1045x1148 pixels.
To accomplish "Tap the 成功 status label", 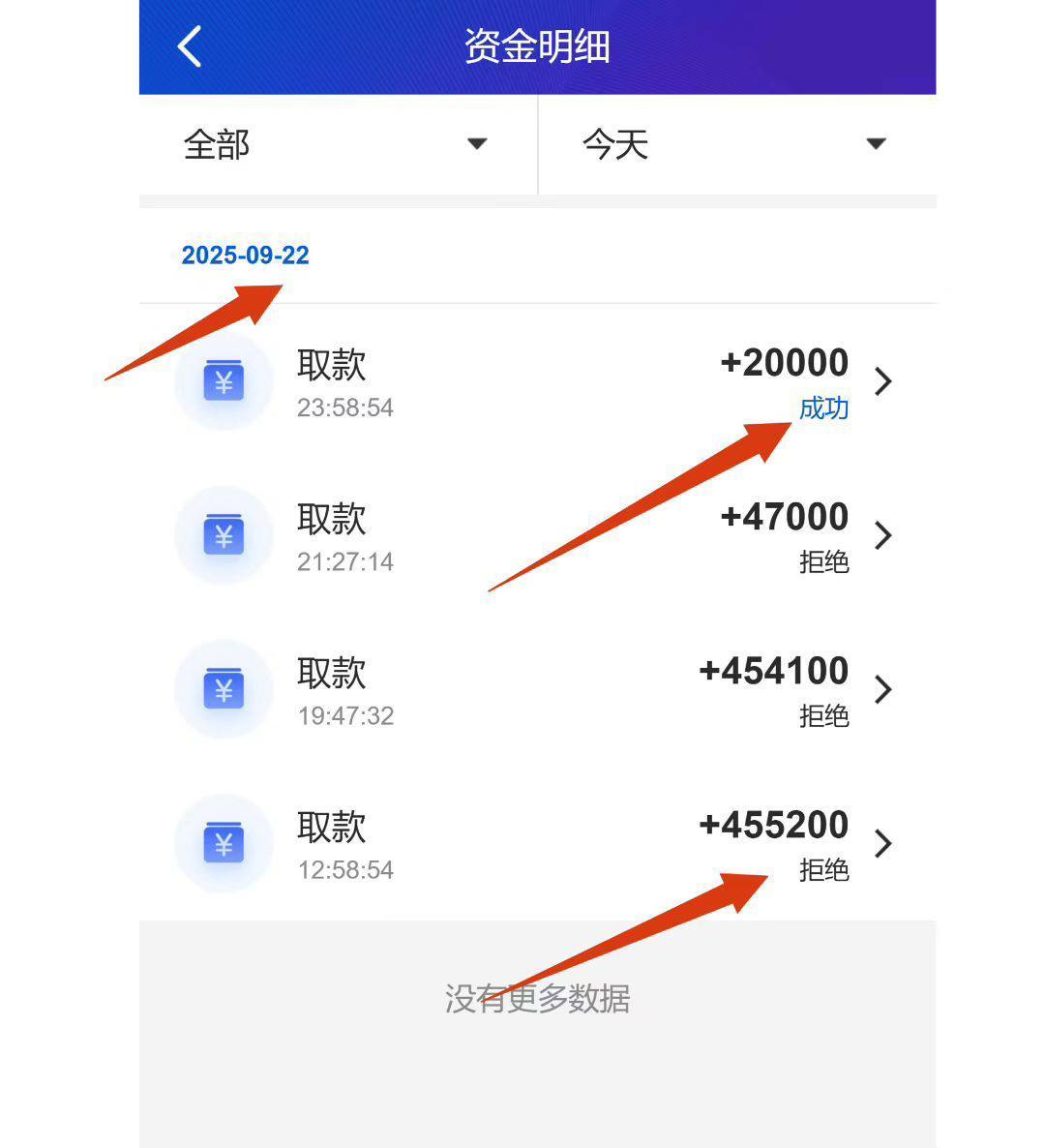I will (823, 408).
